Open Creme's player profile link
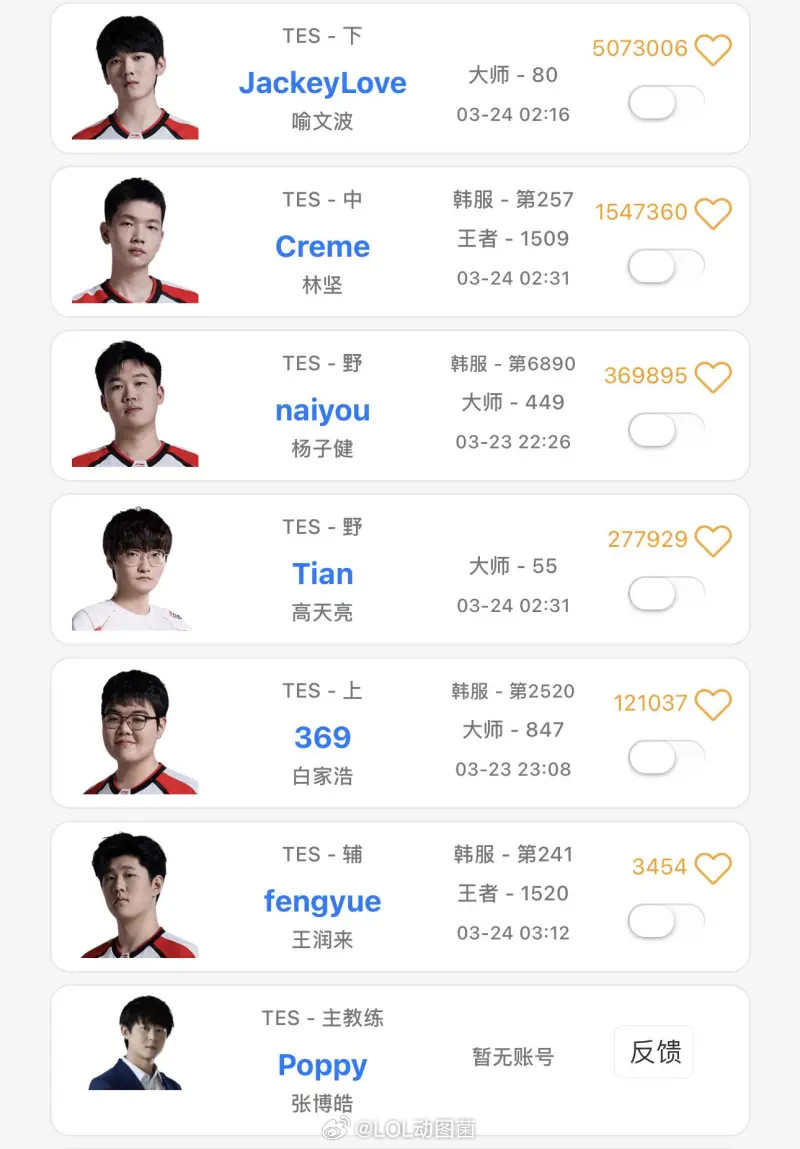 coord(322,247)
